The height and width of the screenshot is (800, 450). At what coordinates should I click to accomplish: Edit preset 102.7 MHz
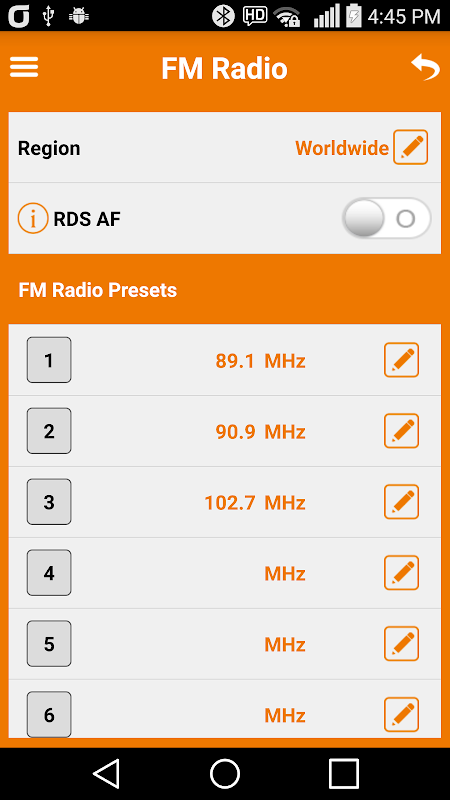click(x=402, y=502)
